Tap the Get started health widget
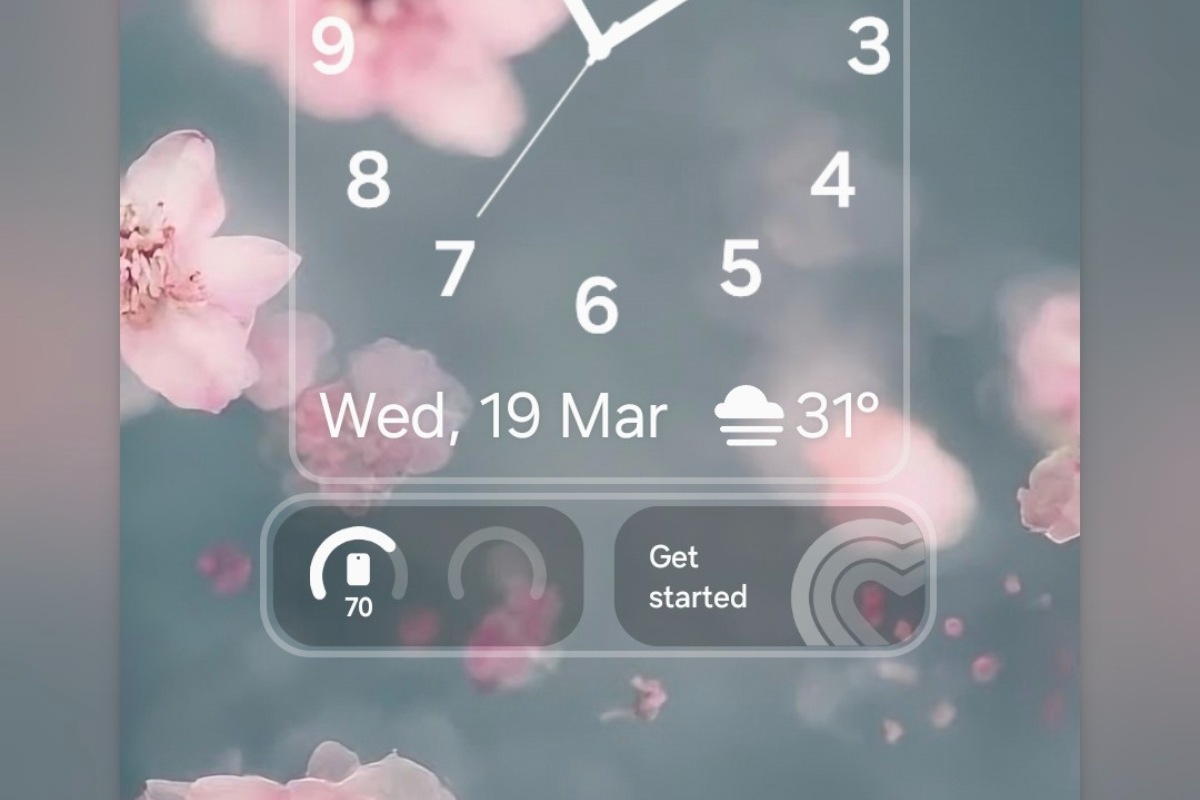 pos(772,577)
